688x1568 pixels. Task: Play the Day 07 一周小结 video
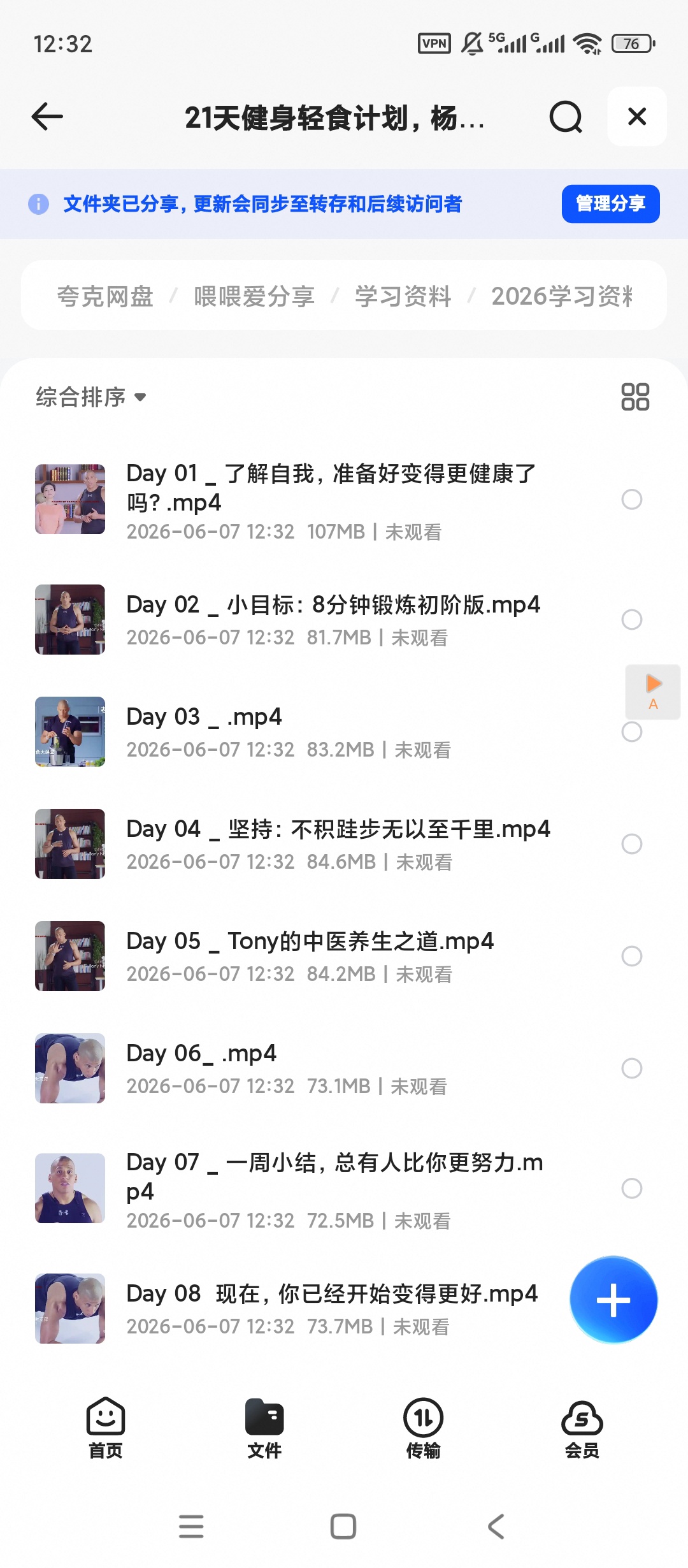tap(331, 1189)
